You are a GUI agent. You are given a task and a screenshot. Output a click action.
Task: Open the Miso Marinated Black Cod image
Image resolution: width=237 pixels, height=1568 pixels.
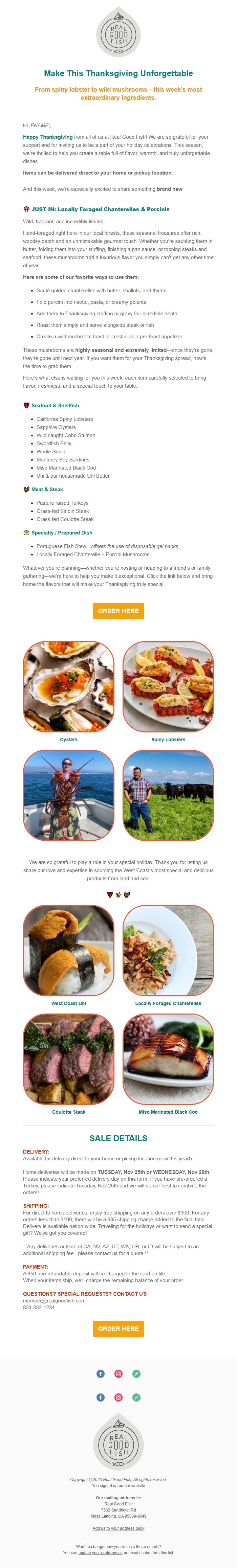(x=168, y=1059)
